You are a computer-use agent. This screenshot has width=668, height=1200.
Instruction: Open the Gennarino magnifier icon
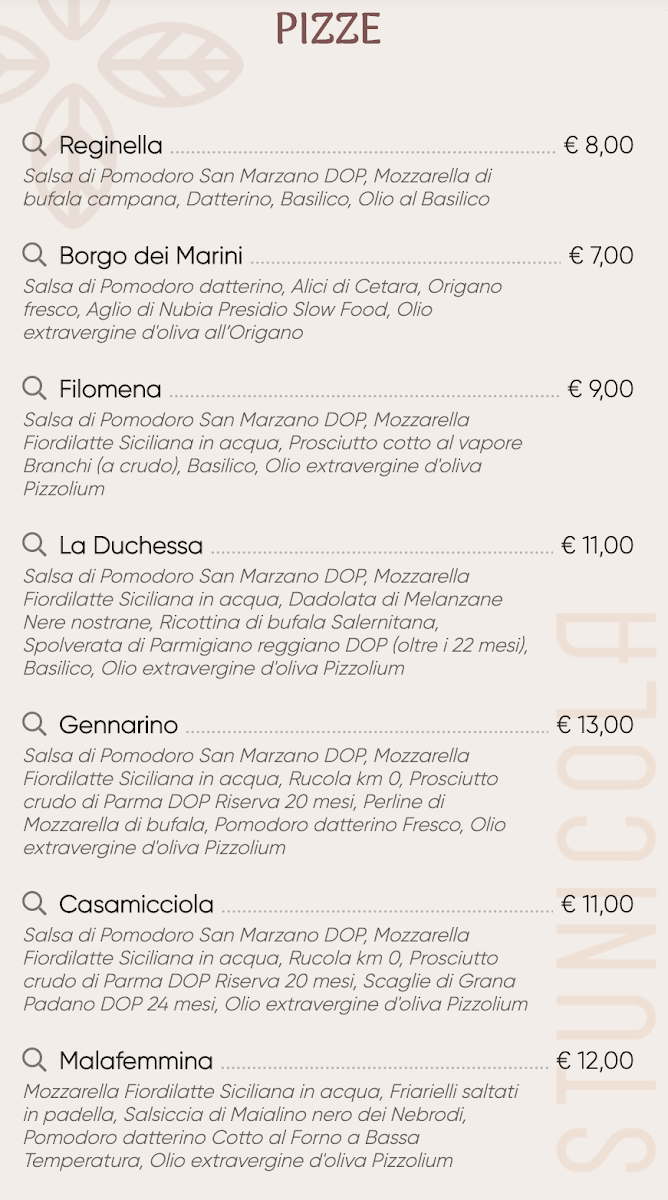[34, 723]
